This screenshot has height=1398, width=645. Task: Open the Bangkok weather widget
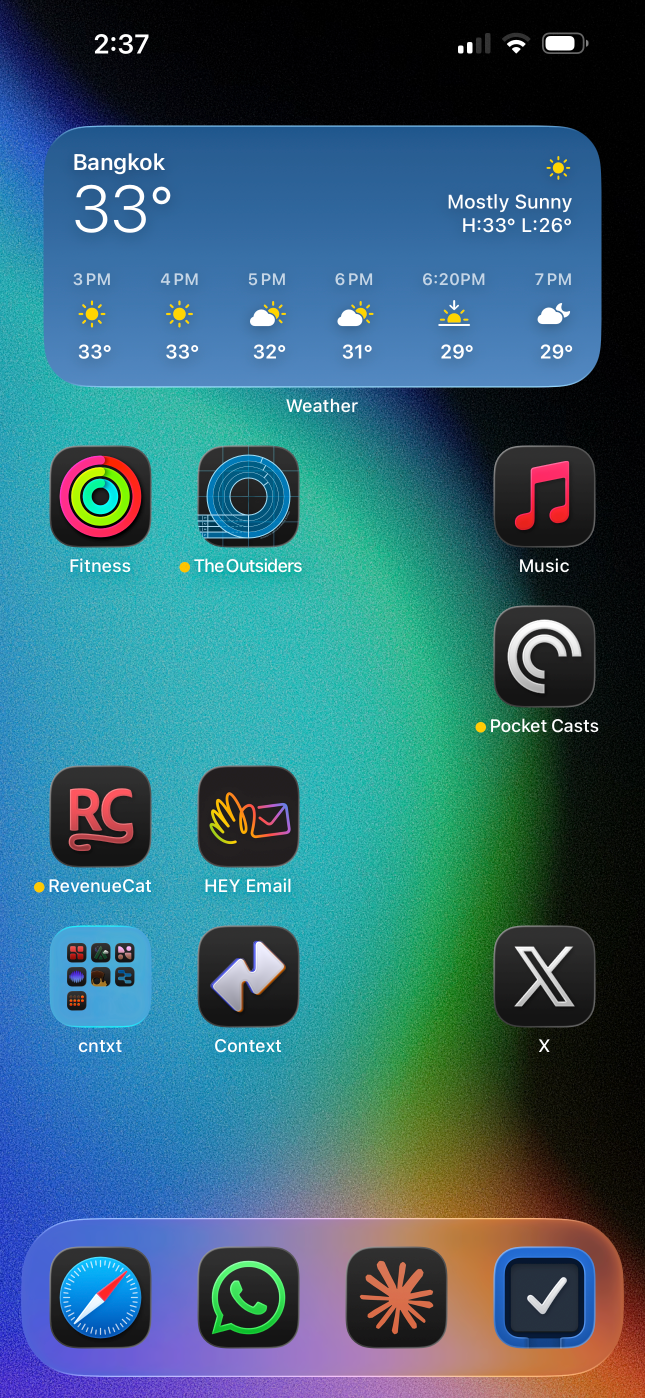click(x=322, y=256)
